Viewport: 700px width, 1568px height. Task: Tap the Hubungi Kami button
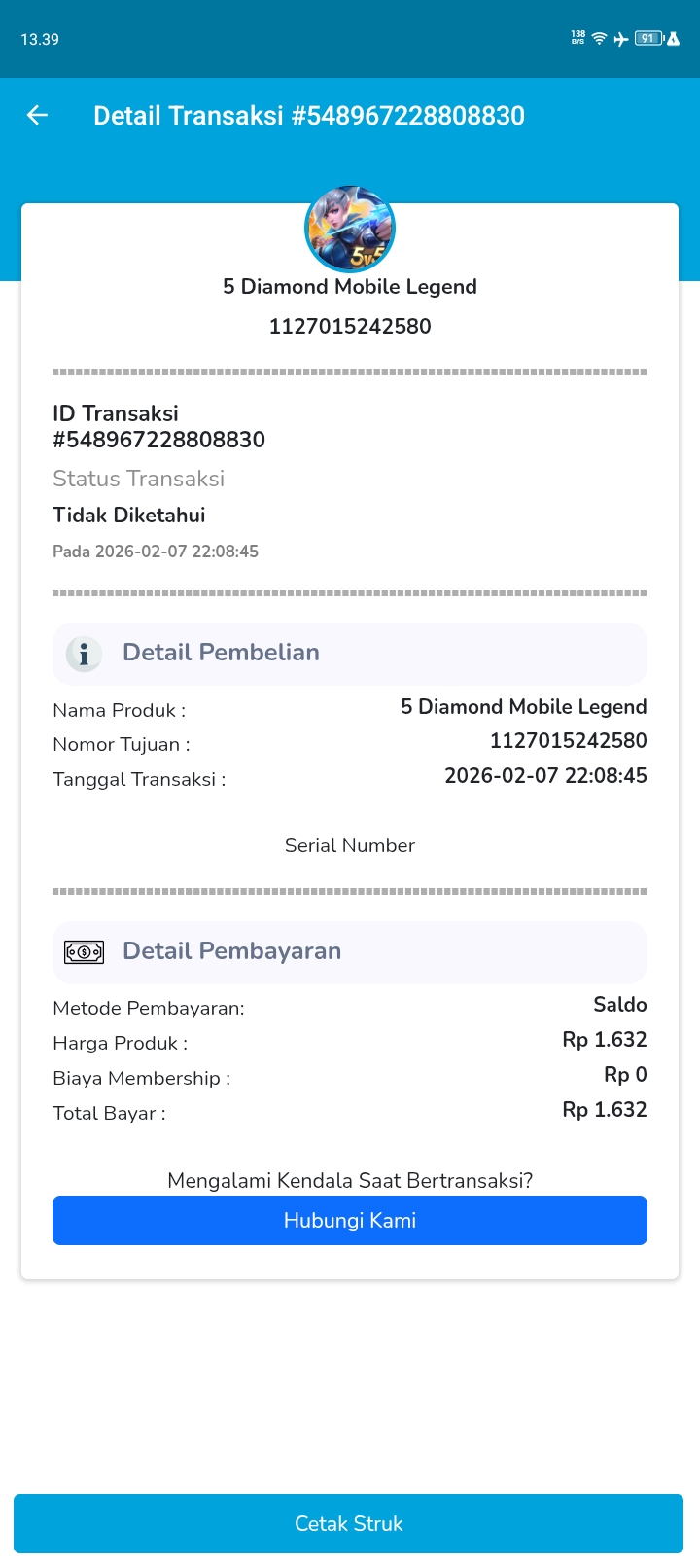tap(350, 1221)
